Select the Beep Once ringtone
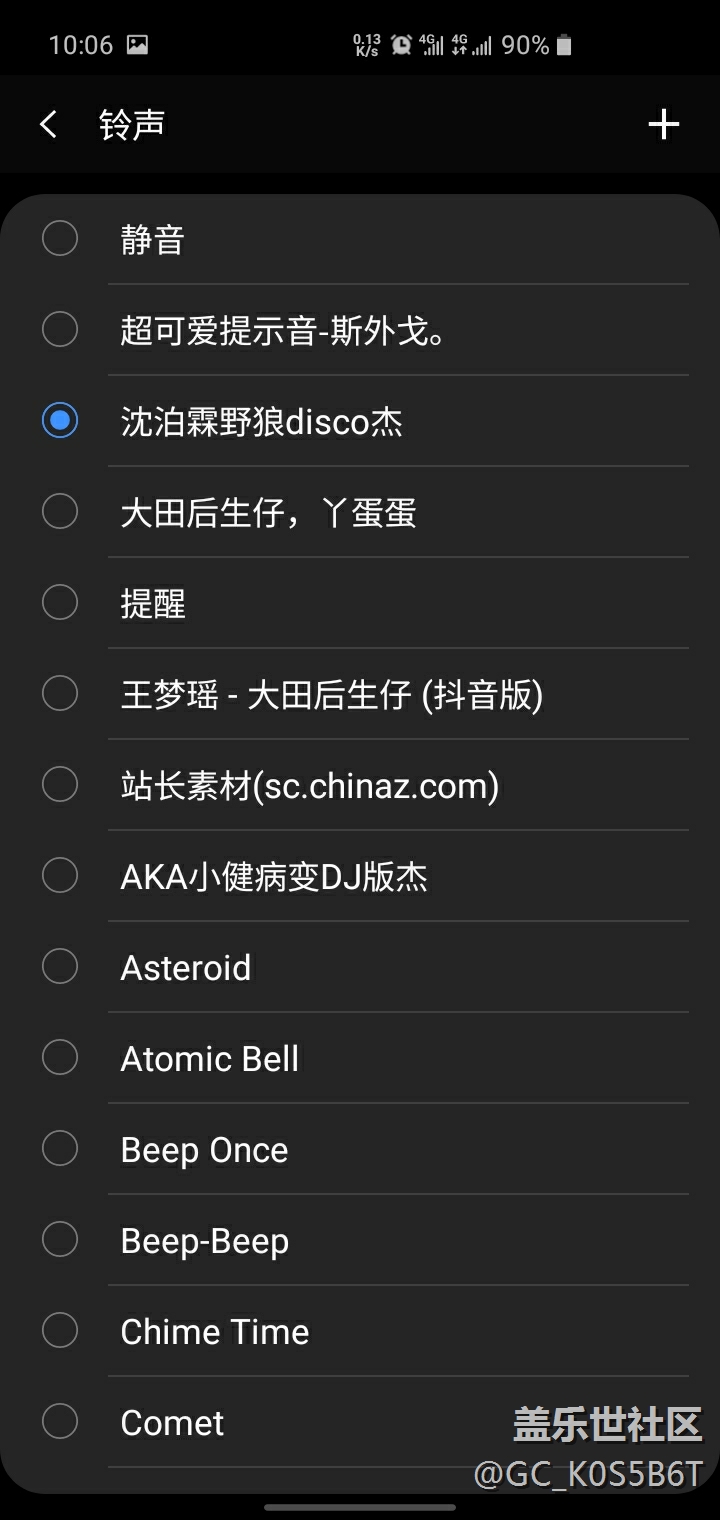 (x=360, y=1149)
